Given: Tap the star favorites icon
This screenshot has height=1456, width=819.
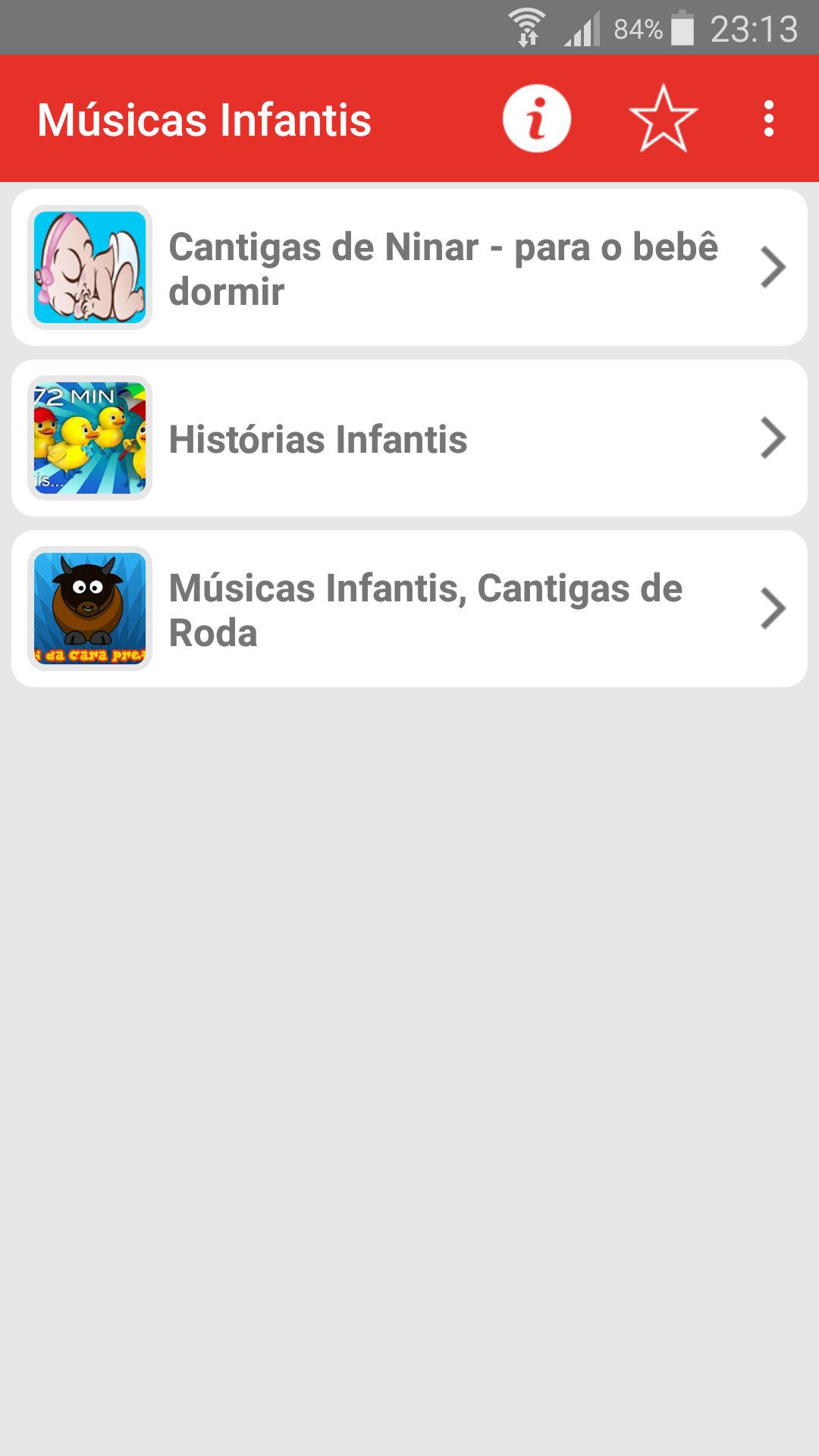Looking at the screenshot, I should pos(663,119).
